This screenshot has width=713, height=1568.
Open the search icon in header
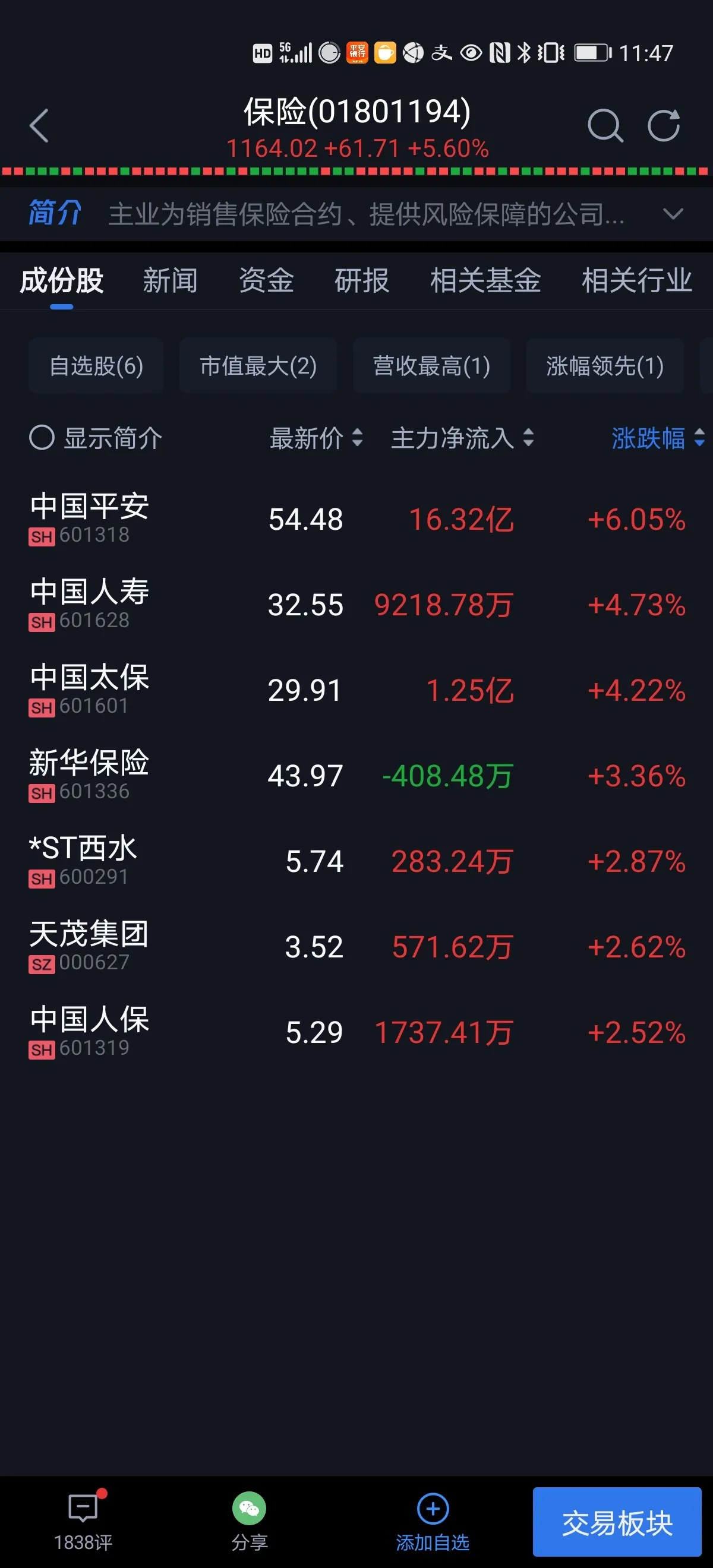[x=604, y=126]
